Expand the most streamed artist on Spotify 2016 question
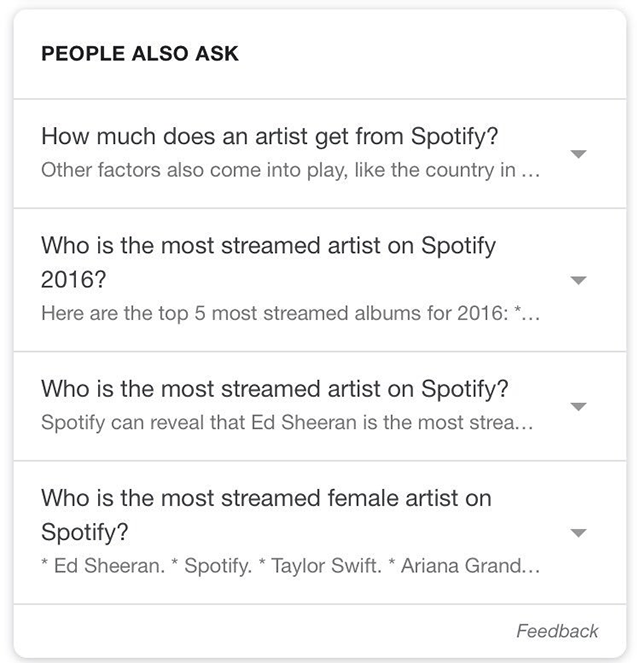This screenshot has width=640, height=663. pos(577,280)
